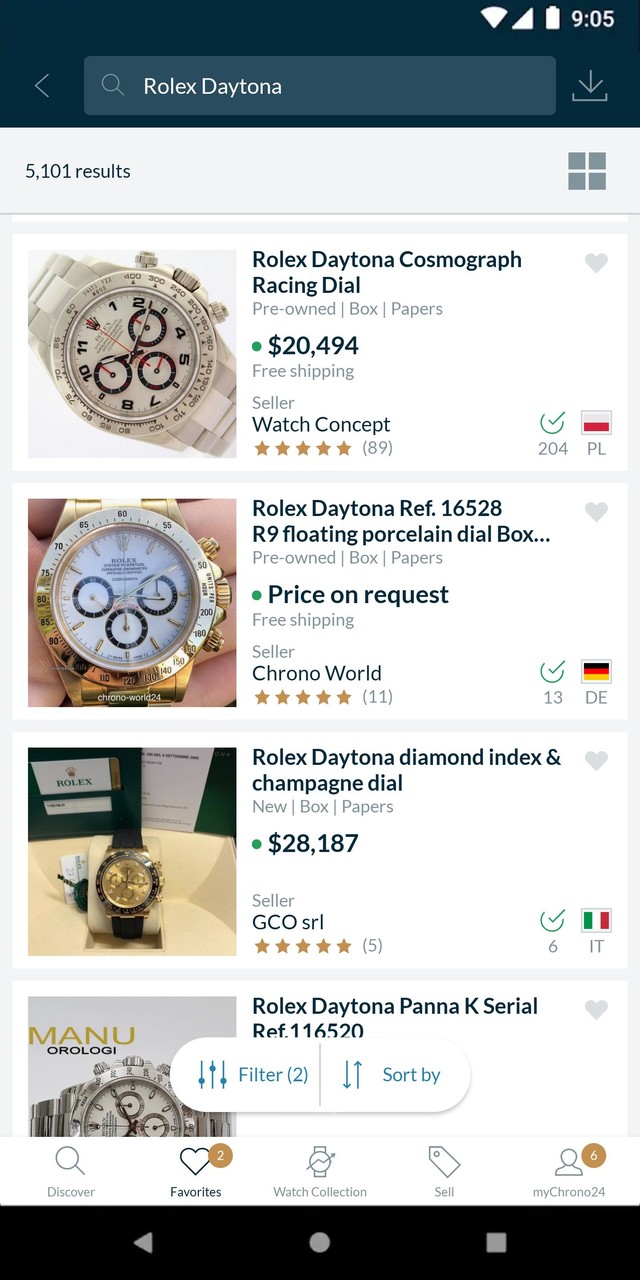The width and height of the screenshot is (640, 1280).
Task: Open the Daytona Panna K Serial listing
Action: 395,1008
